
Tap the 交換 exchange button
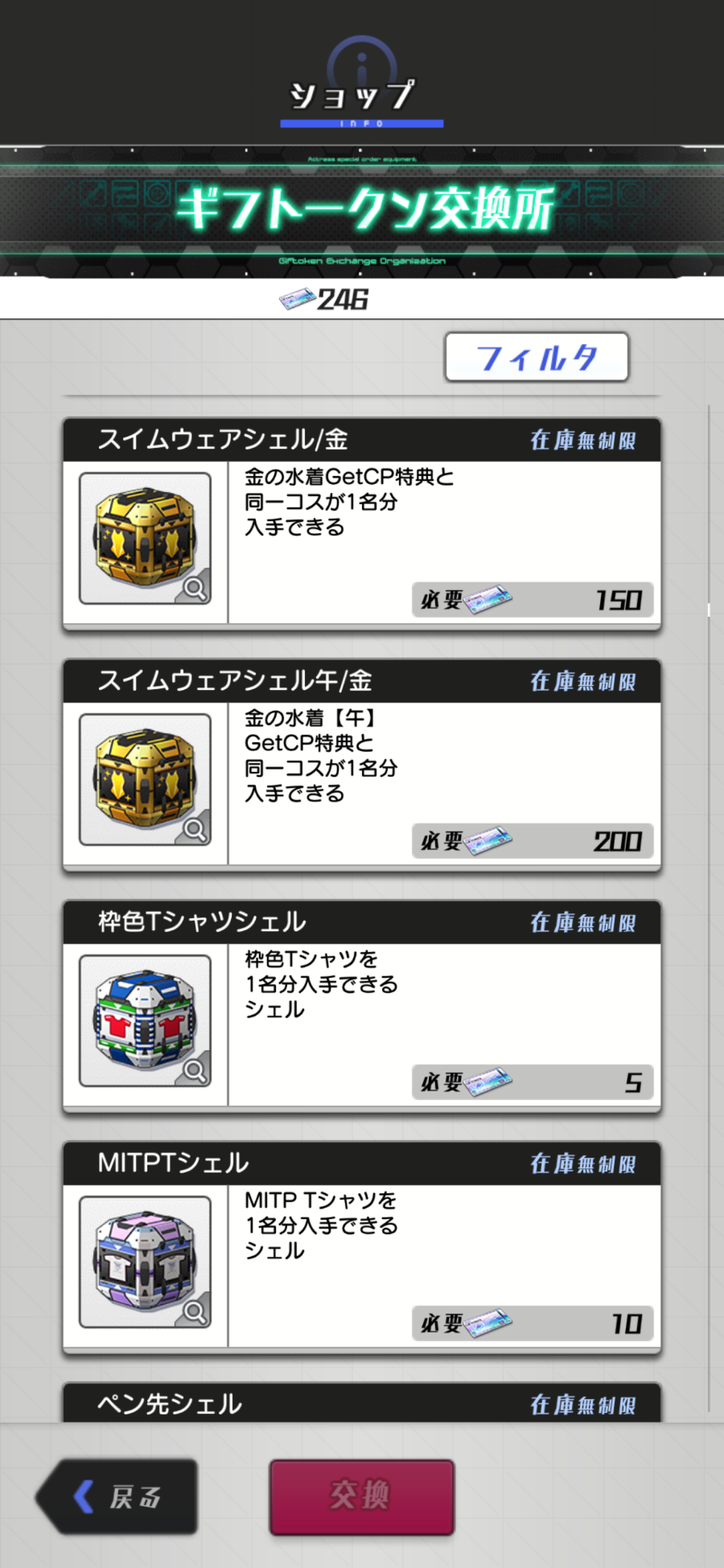tap(361, 1496)
